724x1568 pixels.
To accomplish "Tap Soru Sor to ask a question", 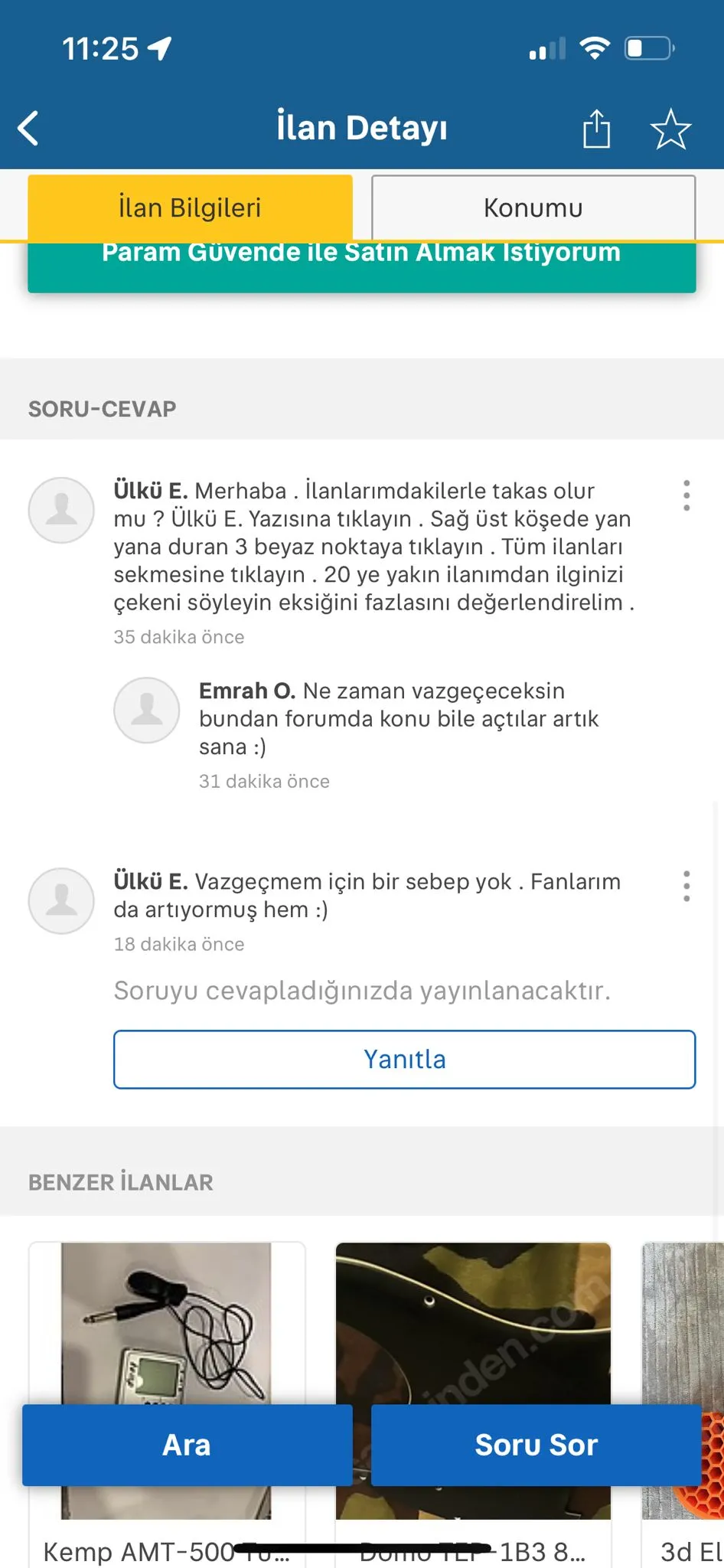I will tap(536, 1445).
